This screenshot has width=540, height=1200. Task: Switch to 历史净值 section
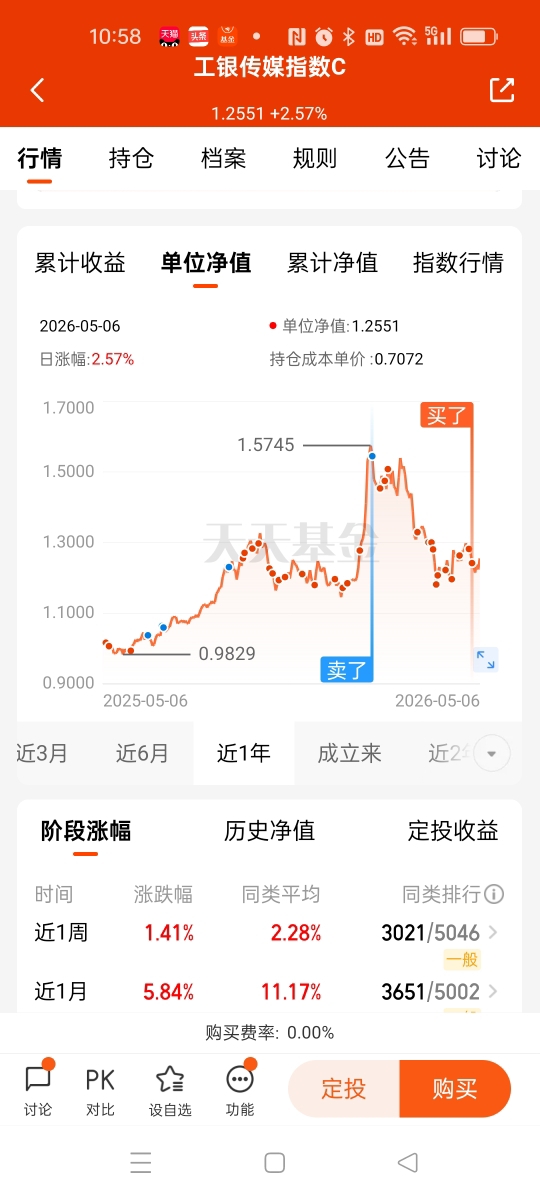[x=269, y=830]
